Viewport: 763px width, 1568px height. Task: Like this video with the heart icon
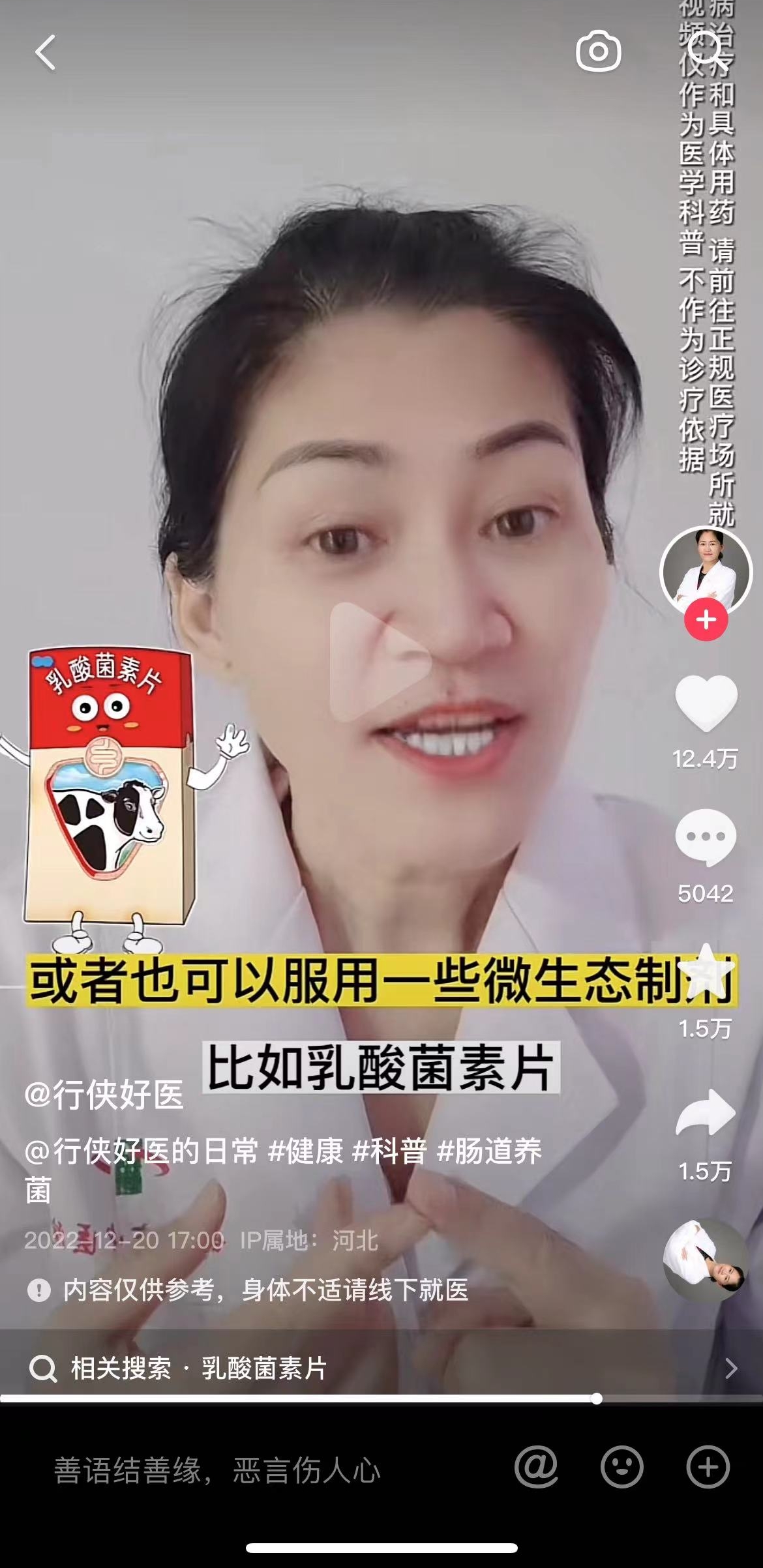coord(706,704)
